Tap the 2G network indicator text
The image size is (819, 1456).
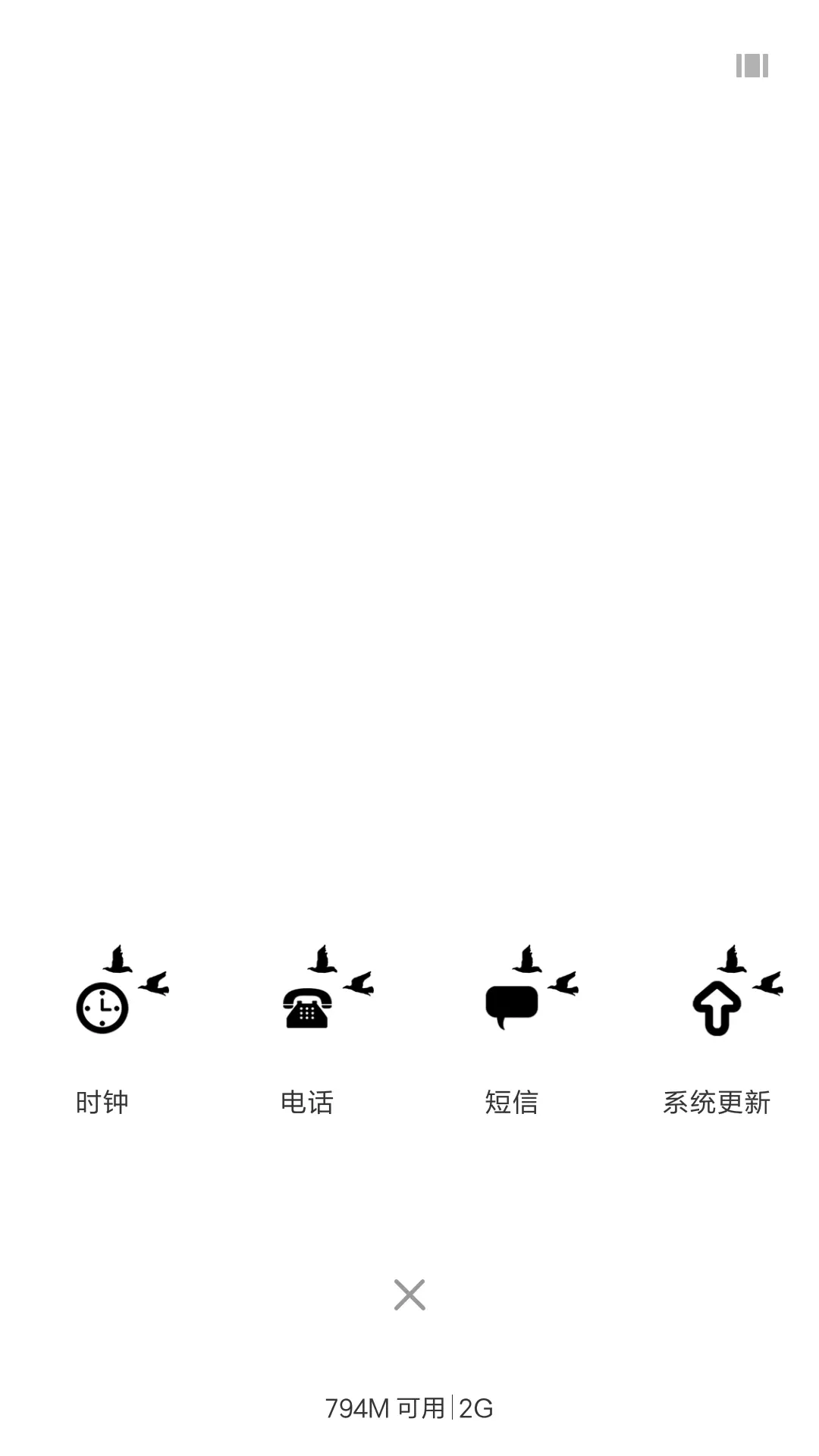coord(474,1407)
